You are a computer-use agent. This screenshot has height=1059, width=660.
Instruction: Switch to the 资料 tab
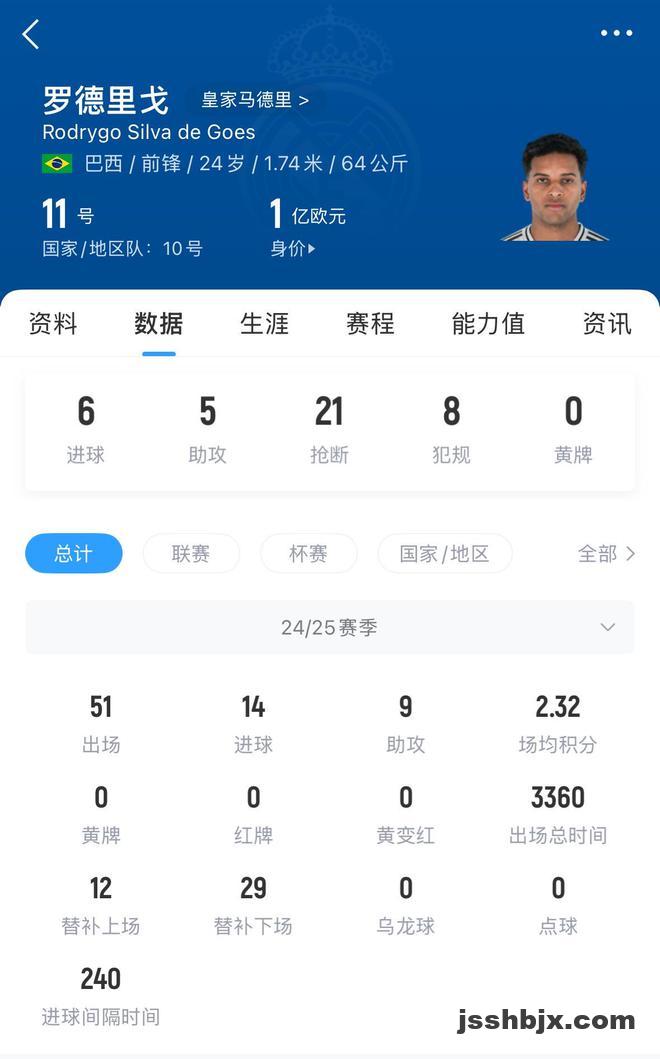click(53, 324)
